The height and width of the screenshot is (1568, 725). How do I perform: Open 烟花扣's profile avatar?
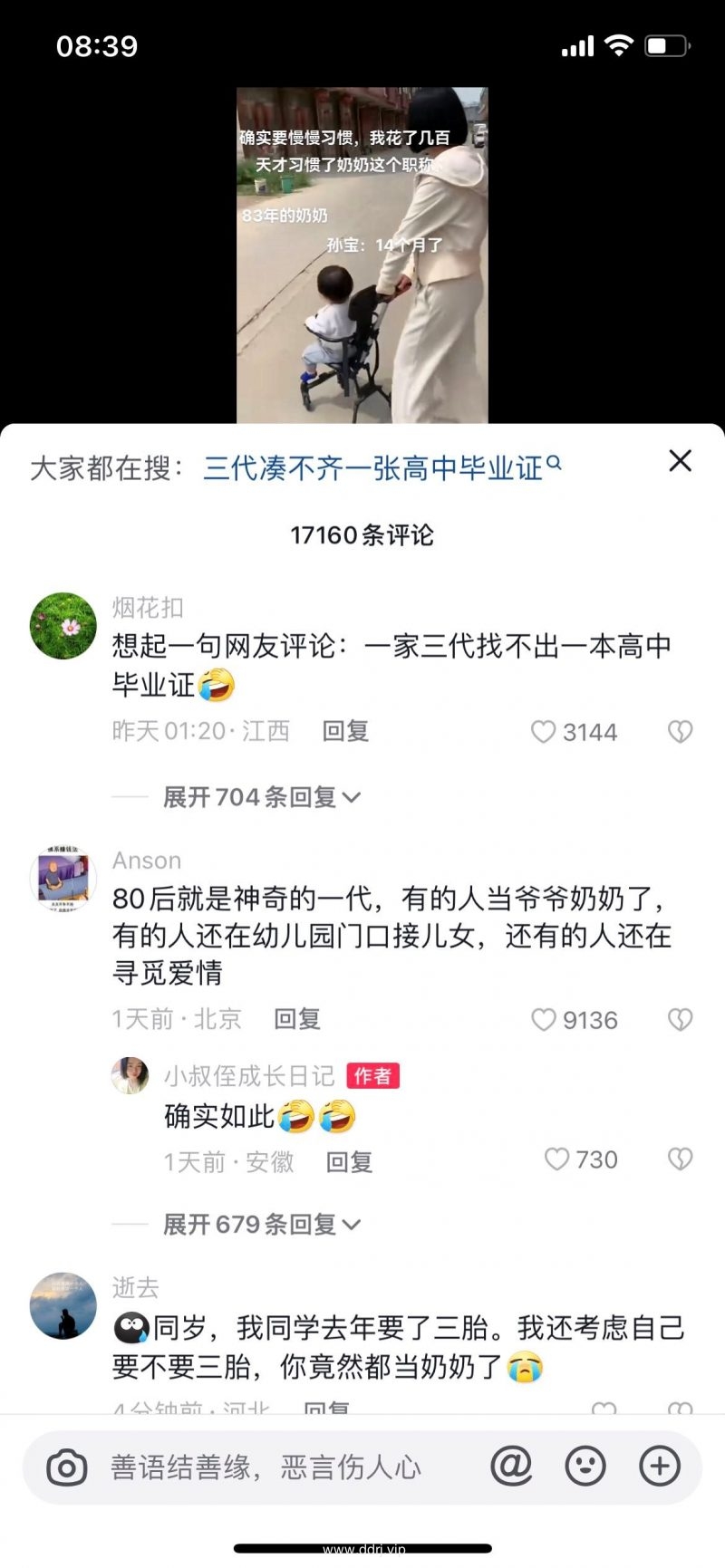tap(63, 626)
